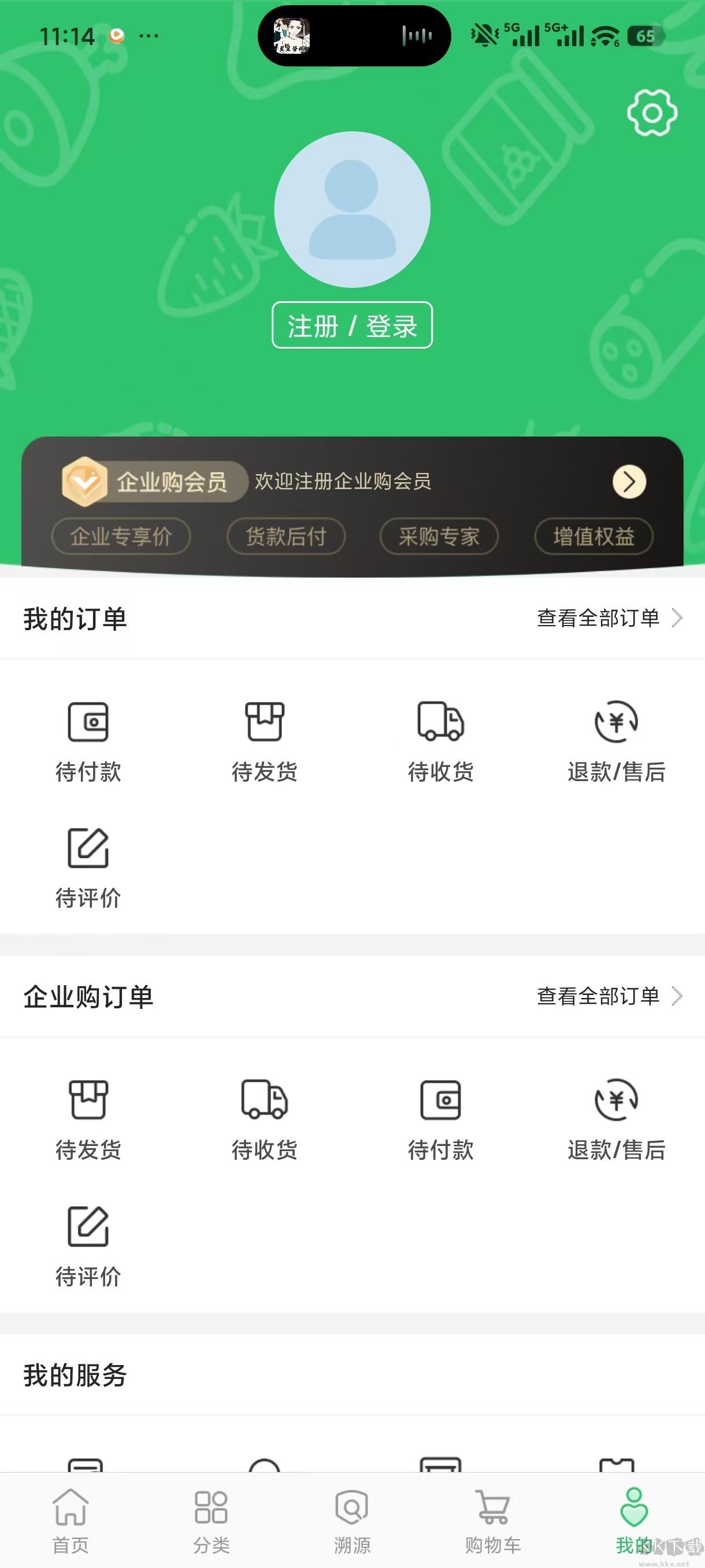Select the 货款后付 tag
Screen dimensions: 705x1568
[287, 537]
